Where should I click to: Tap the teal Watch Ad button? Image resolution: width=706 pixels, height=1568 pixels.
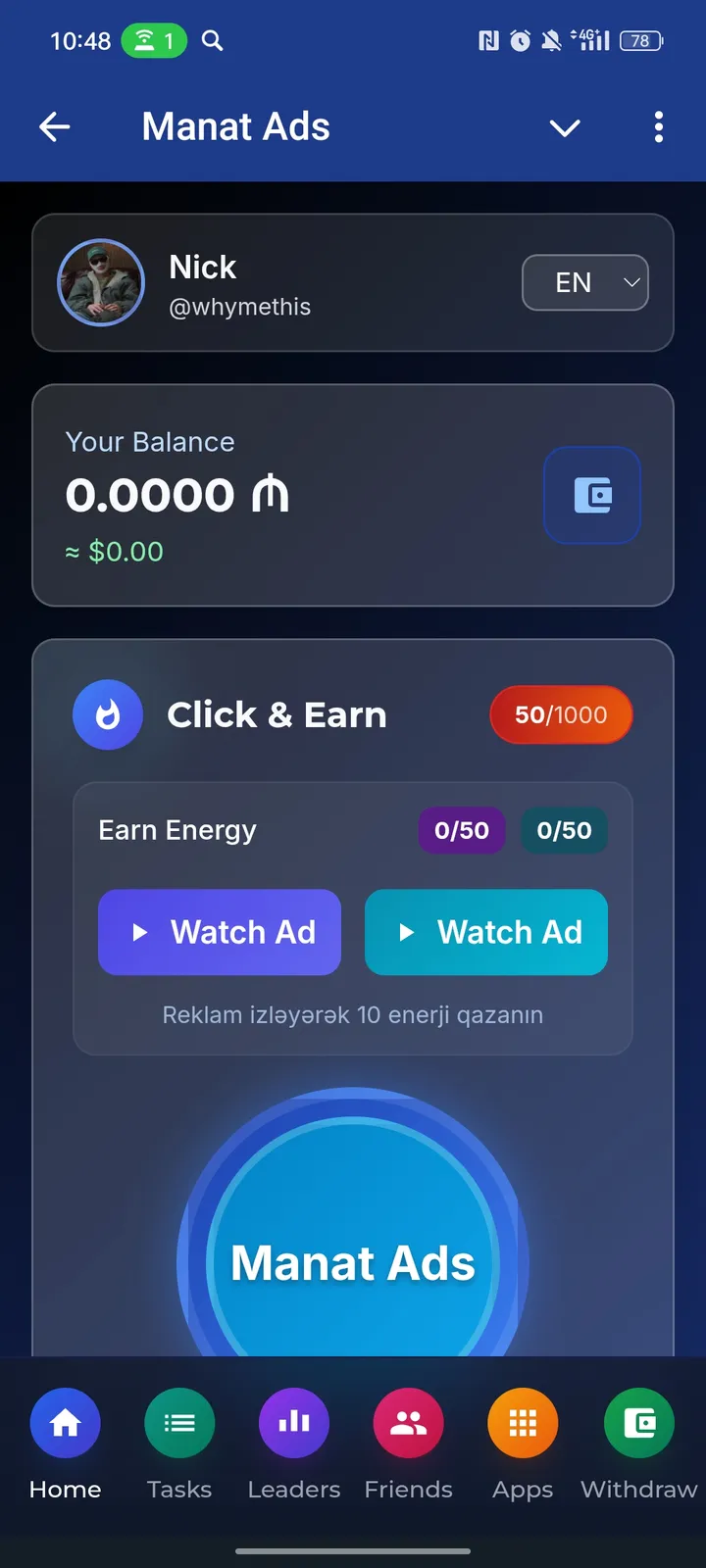pyautogui.click(x=486, y=932)
